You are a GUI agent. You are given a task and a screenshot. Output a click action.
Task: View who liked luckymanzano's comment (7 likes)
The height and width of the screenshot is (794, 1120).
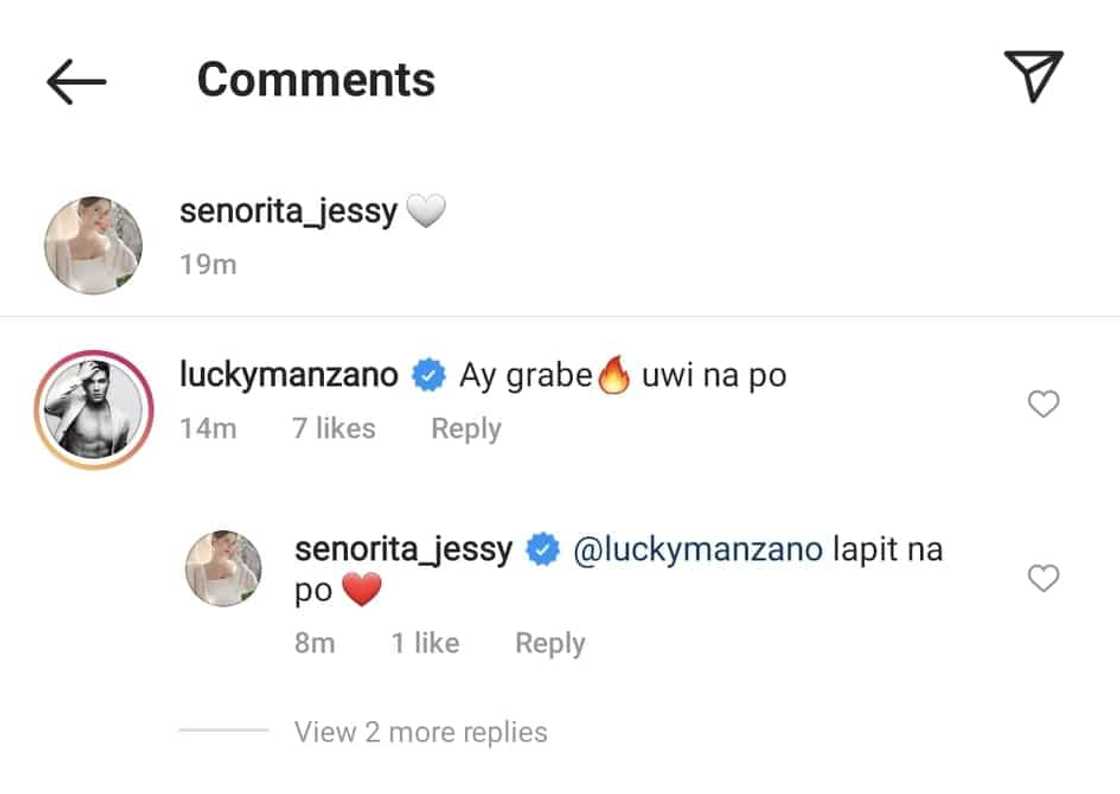pos(333,429)
